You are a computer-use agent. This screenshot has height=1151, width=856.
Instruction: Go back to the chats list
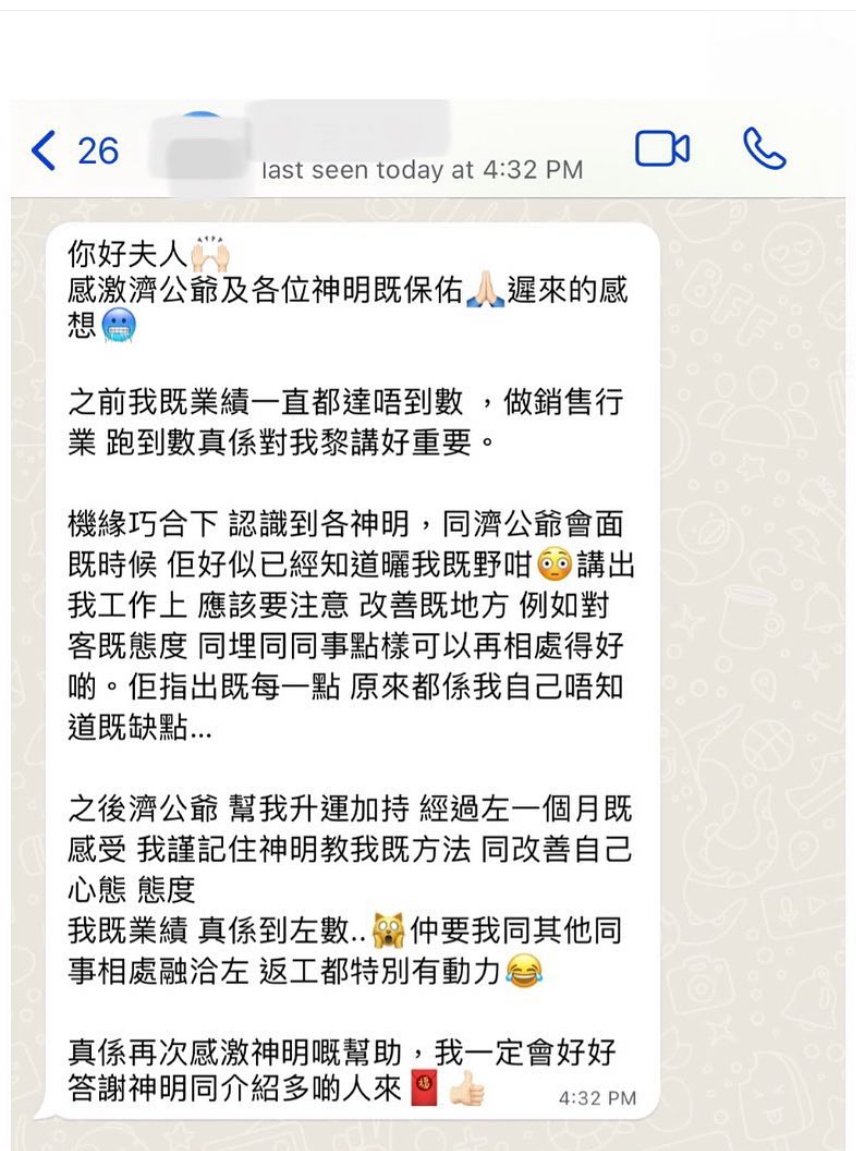tap(45, 151)
